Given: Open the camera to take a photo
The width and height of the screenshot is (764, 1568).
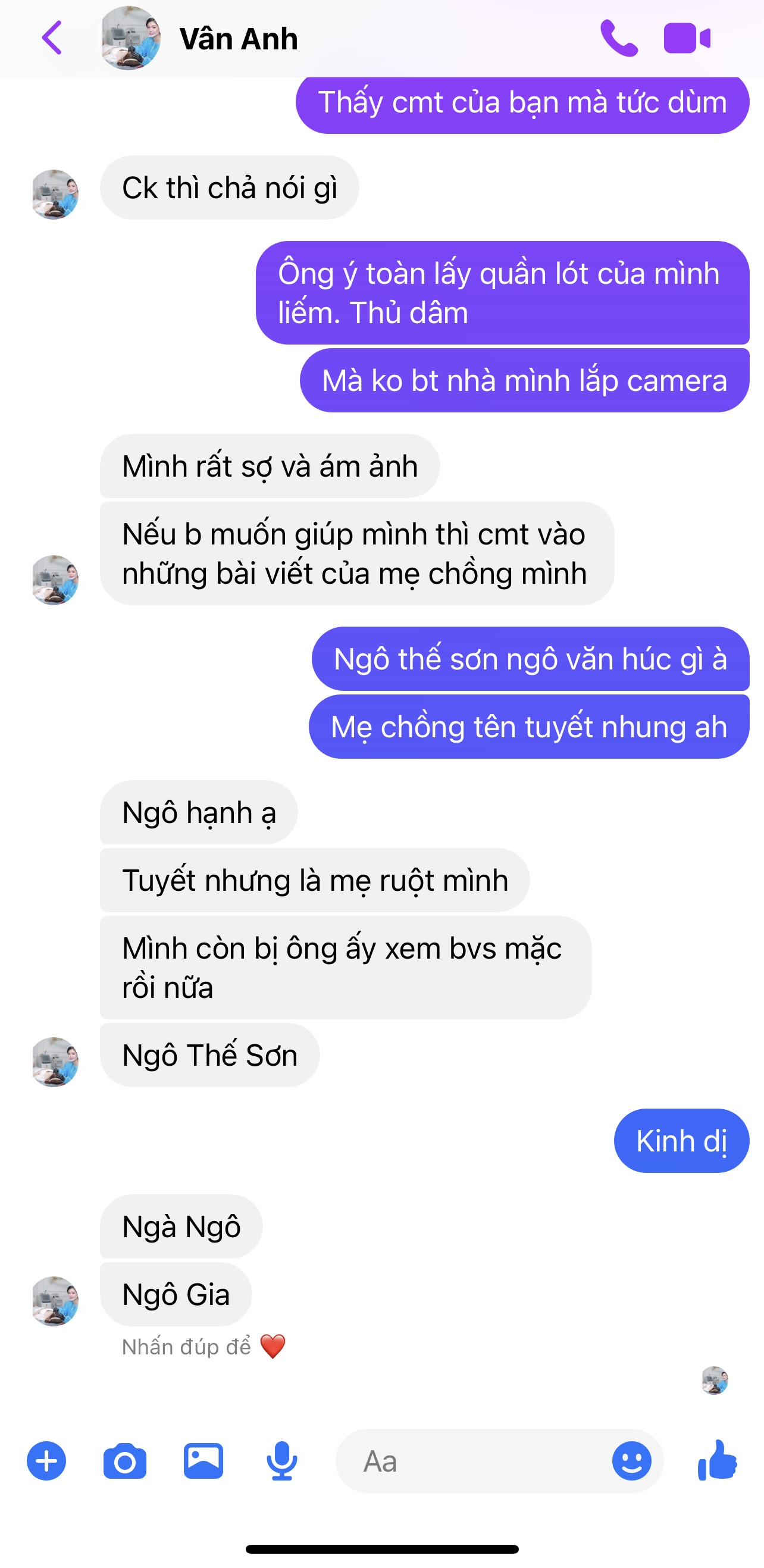Looking at the screenshot, I should 125,1460.
